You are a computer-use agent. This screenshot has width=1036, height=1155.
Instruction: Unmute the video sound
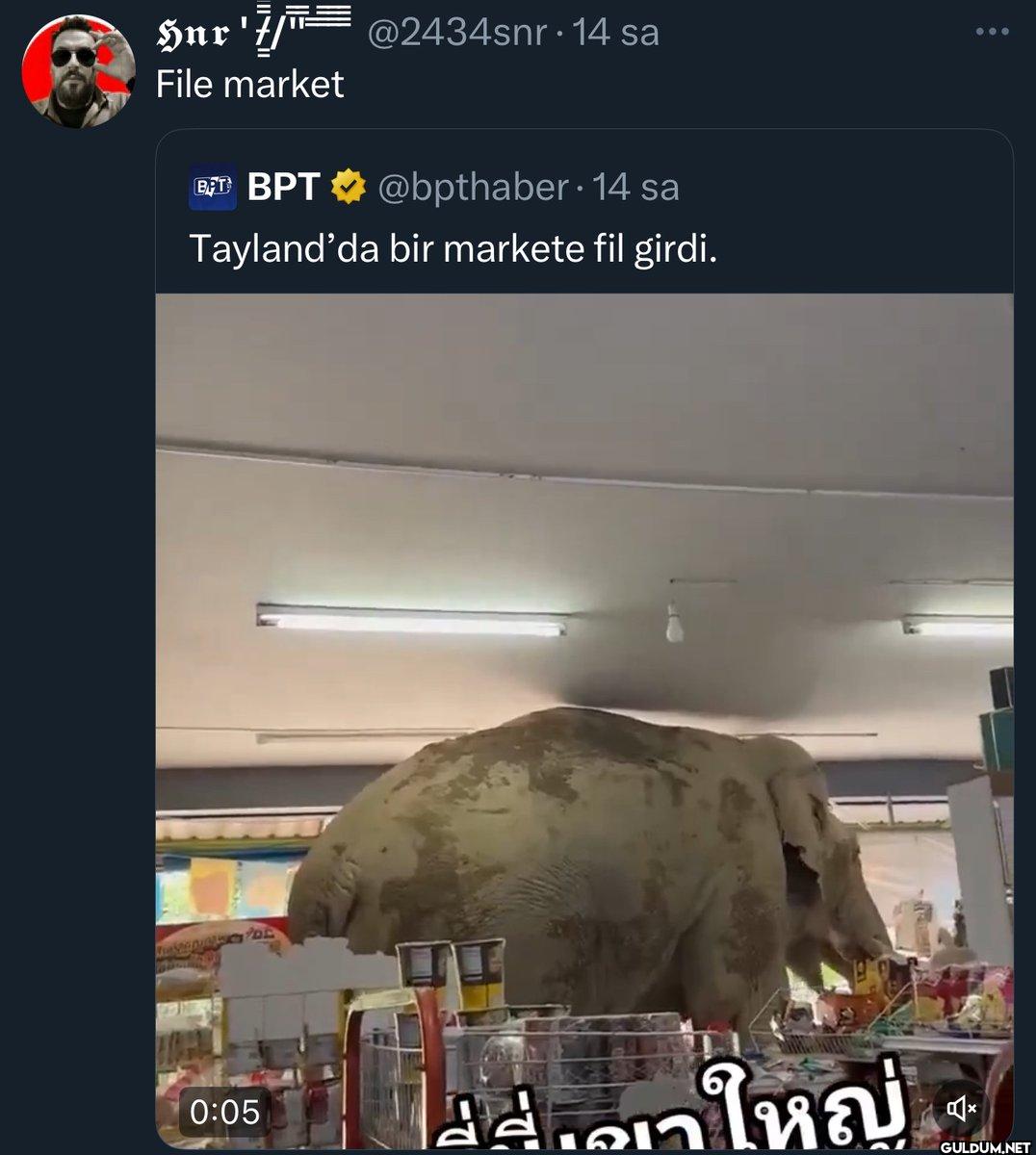[962, 1109]
